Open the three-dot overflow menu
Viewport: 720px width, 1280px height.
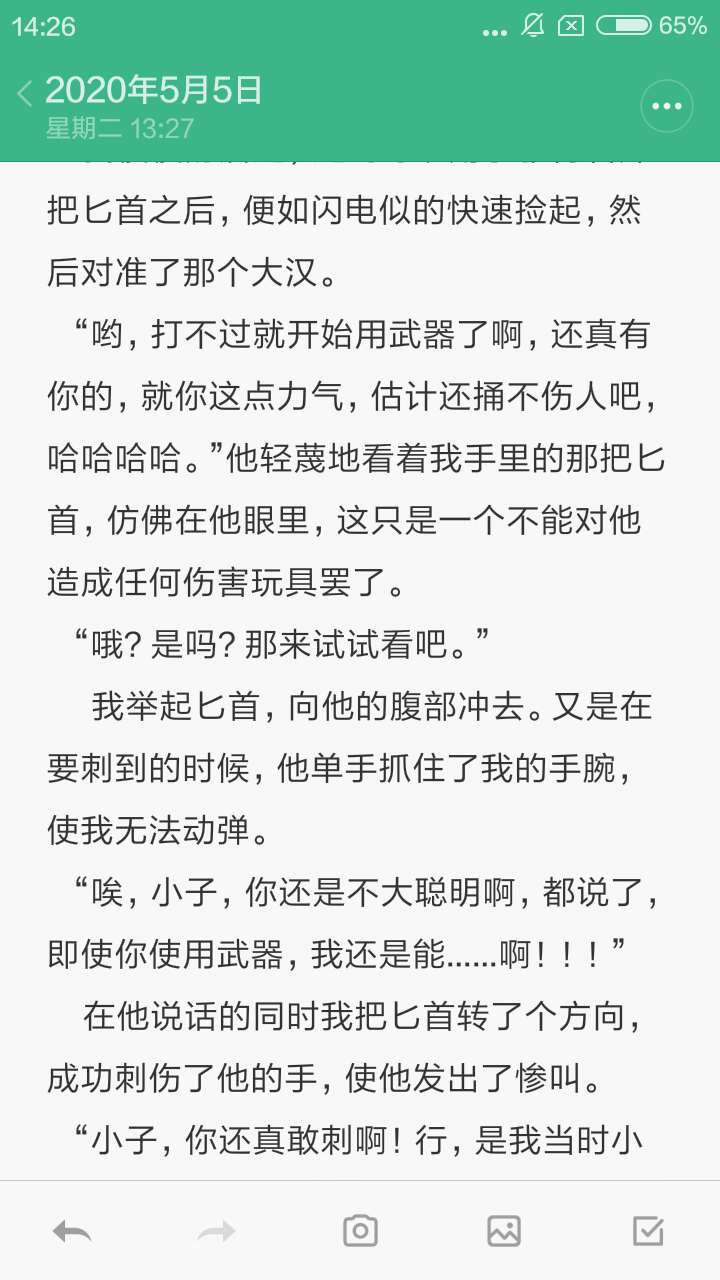pos(666,106)
